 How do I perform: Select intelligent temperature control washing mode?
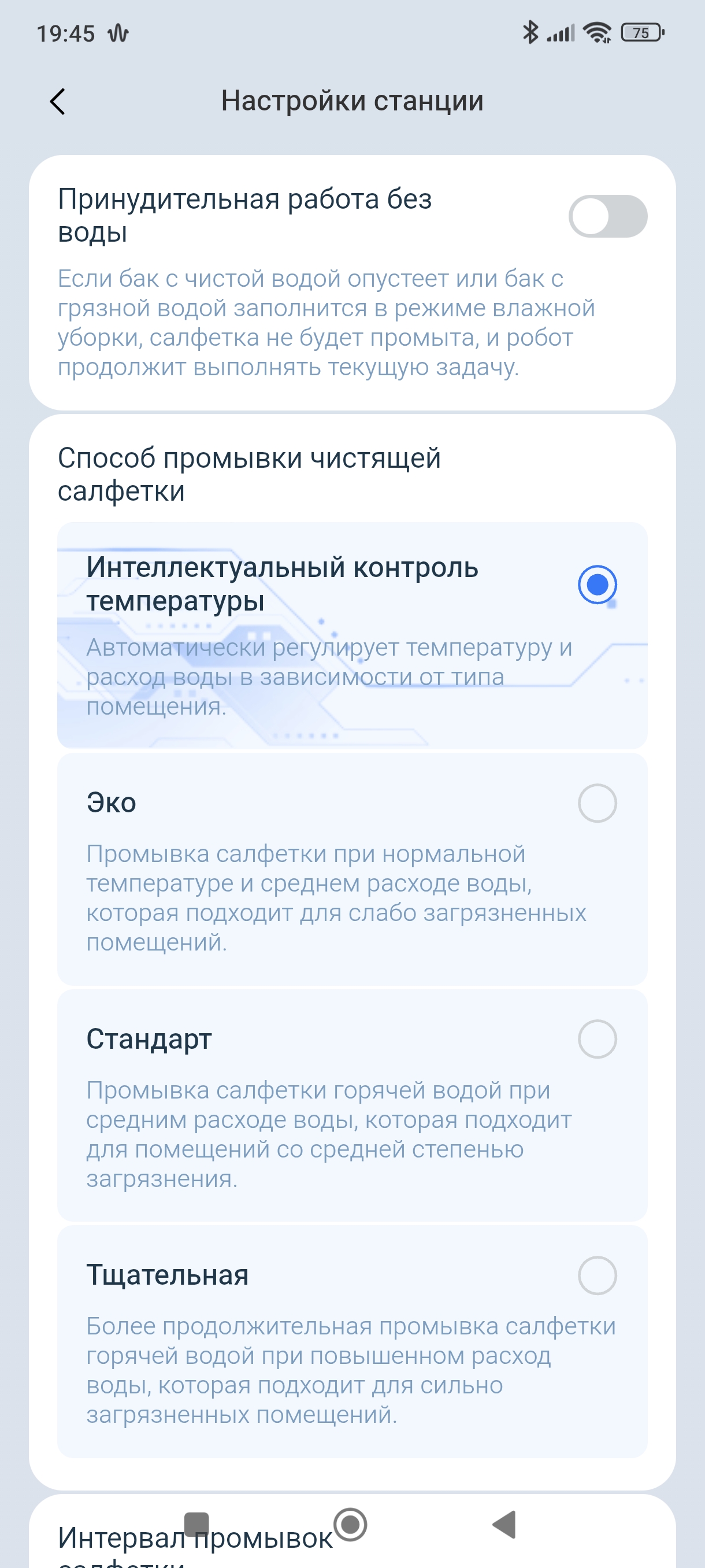597,585
